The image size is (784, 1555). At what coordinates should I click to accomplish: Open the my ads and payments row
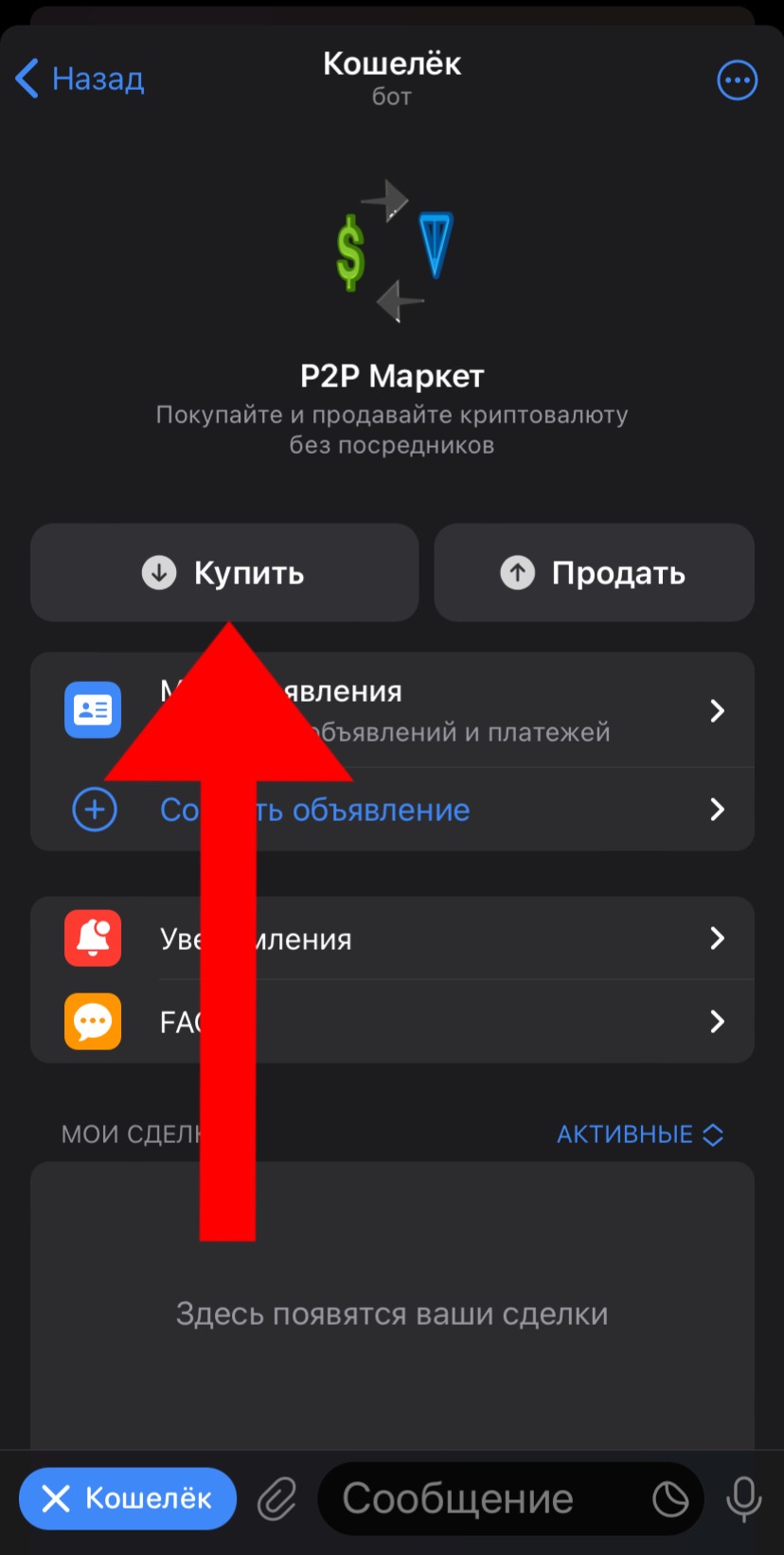[392, 710]
